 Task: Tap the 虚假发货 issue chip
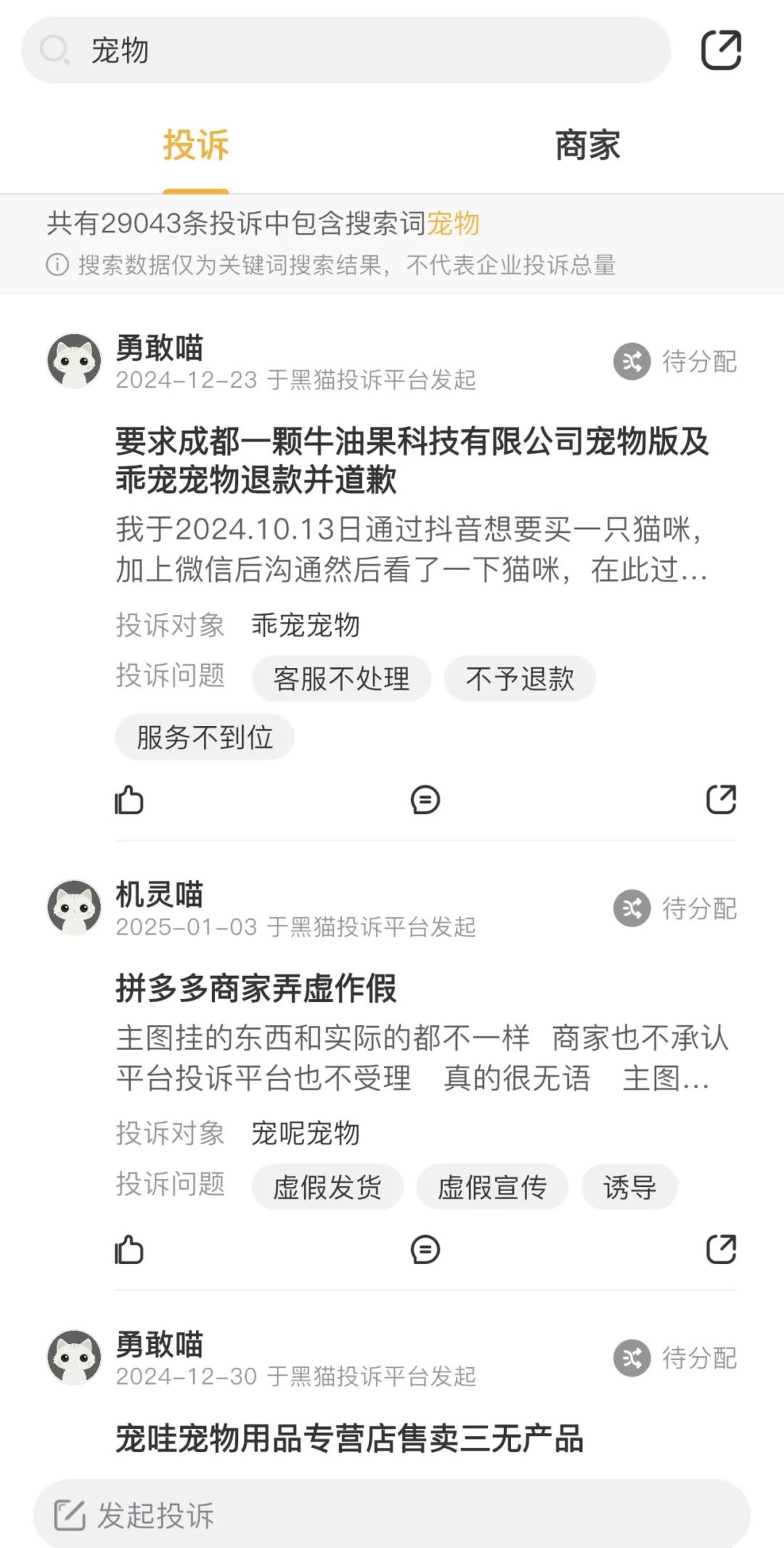tap(327, 1187)
